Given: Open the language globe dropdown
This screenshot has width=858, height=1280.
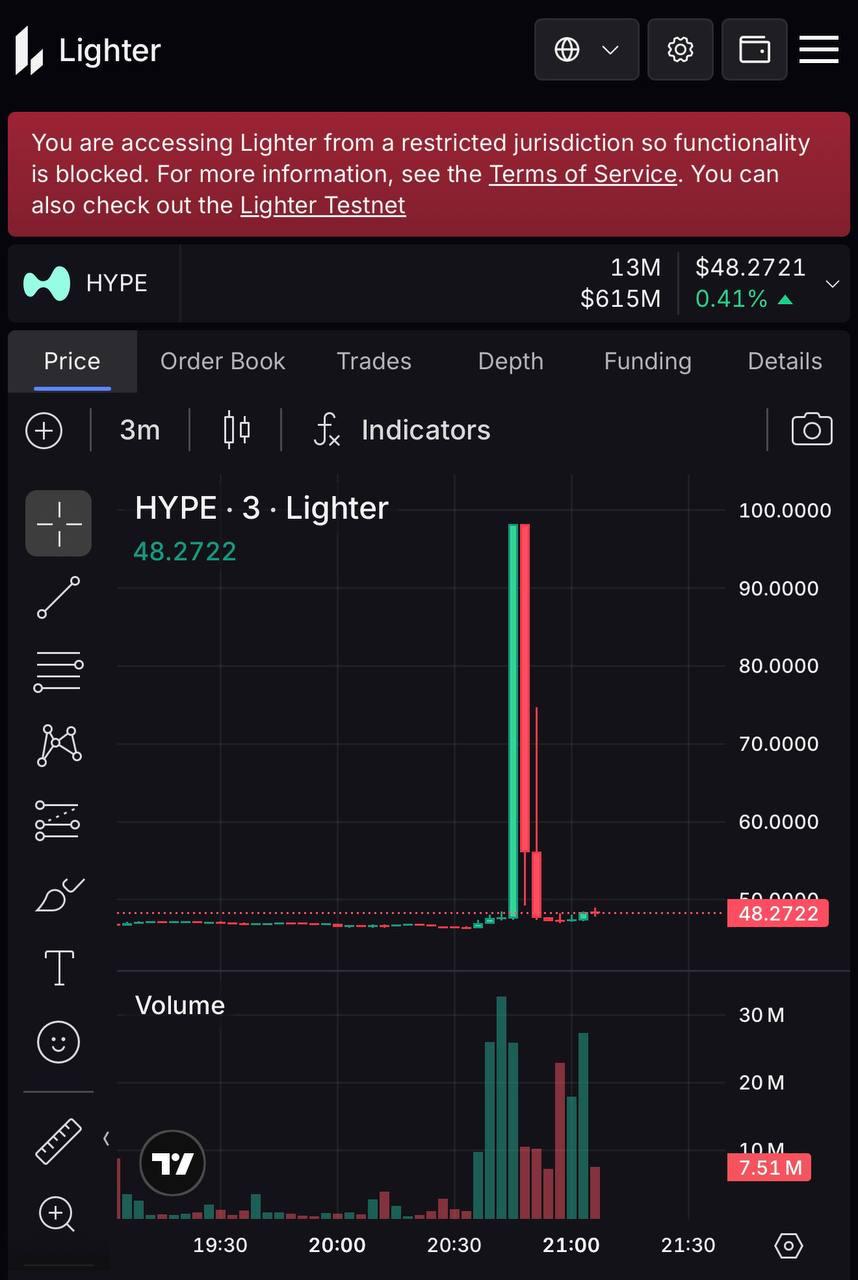Looking at the screenshot, I should click(x=586, y=49).
